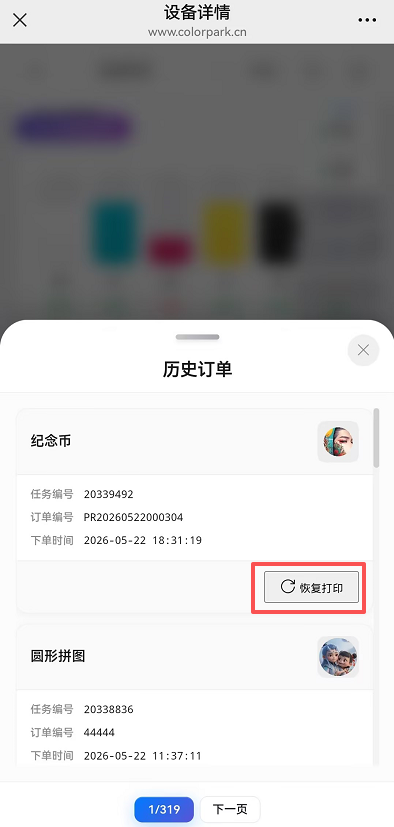Image resolution: width=394 pixels, height=827 pixels.
Task: Dismiss the 历史订单 sheet
Action: click(x=363, y=350)
